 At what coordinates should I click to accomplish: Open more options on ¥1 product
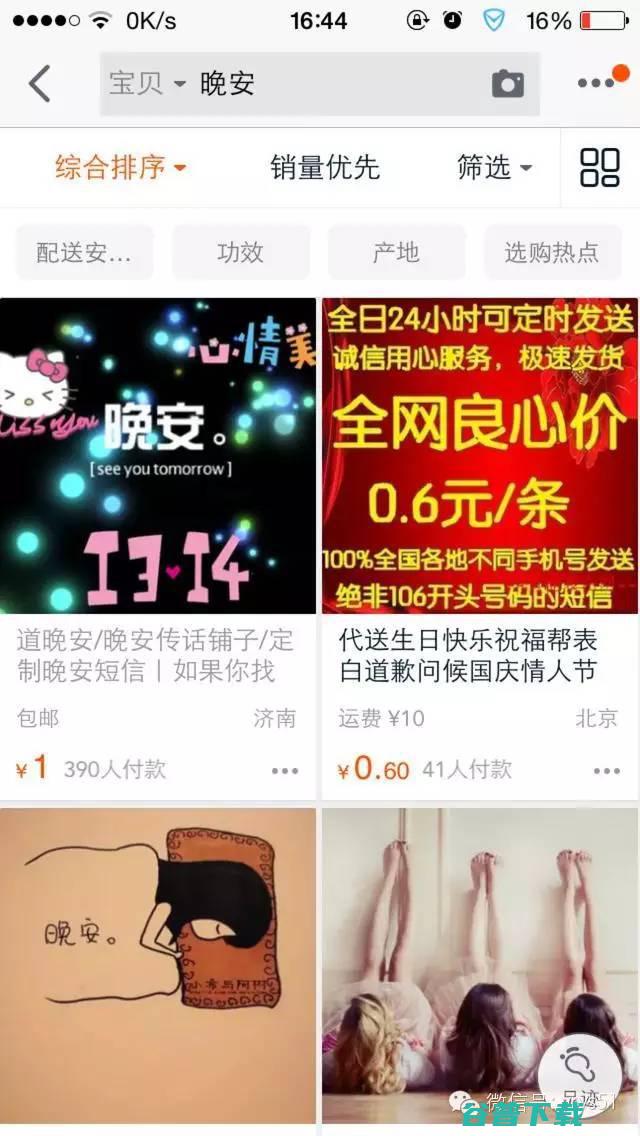point(285,771)
